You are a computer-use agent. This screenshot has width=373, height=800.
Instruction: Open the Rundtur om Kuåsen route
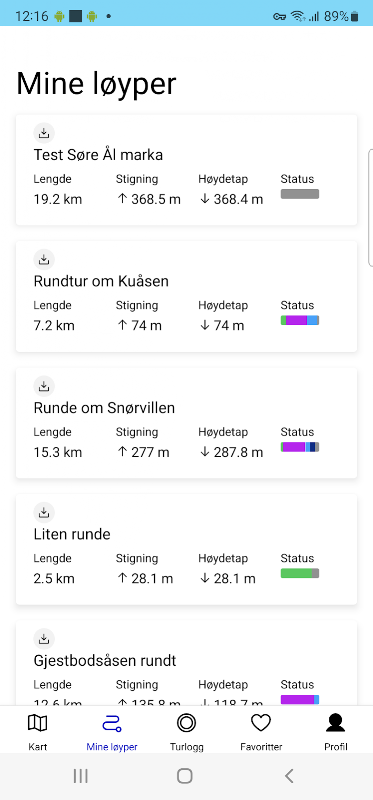click(186, 296)
